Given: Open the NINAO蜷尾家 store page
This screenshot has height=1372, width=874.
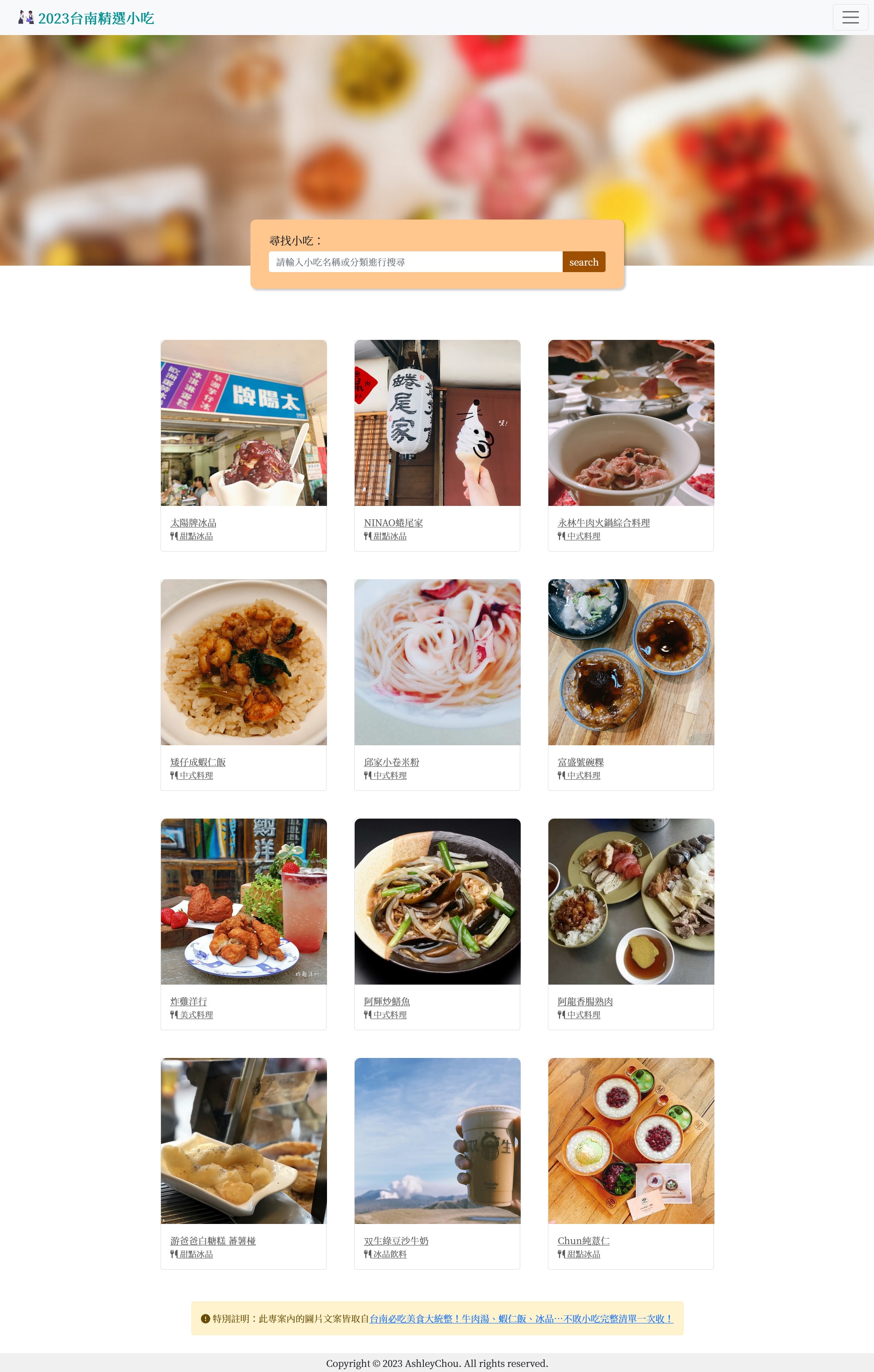Looking at the screenshot, I should pyautogui.click(x=394, y=523).
